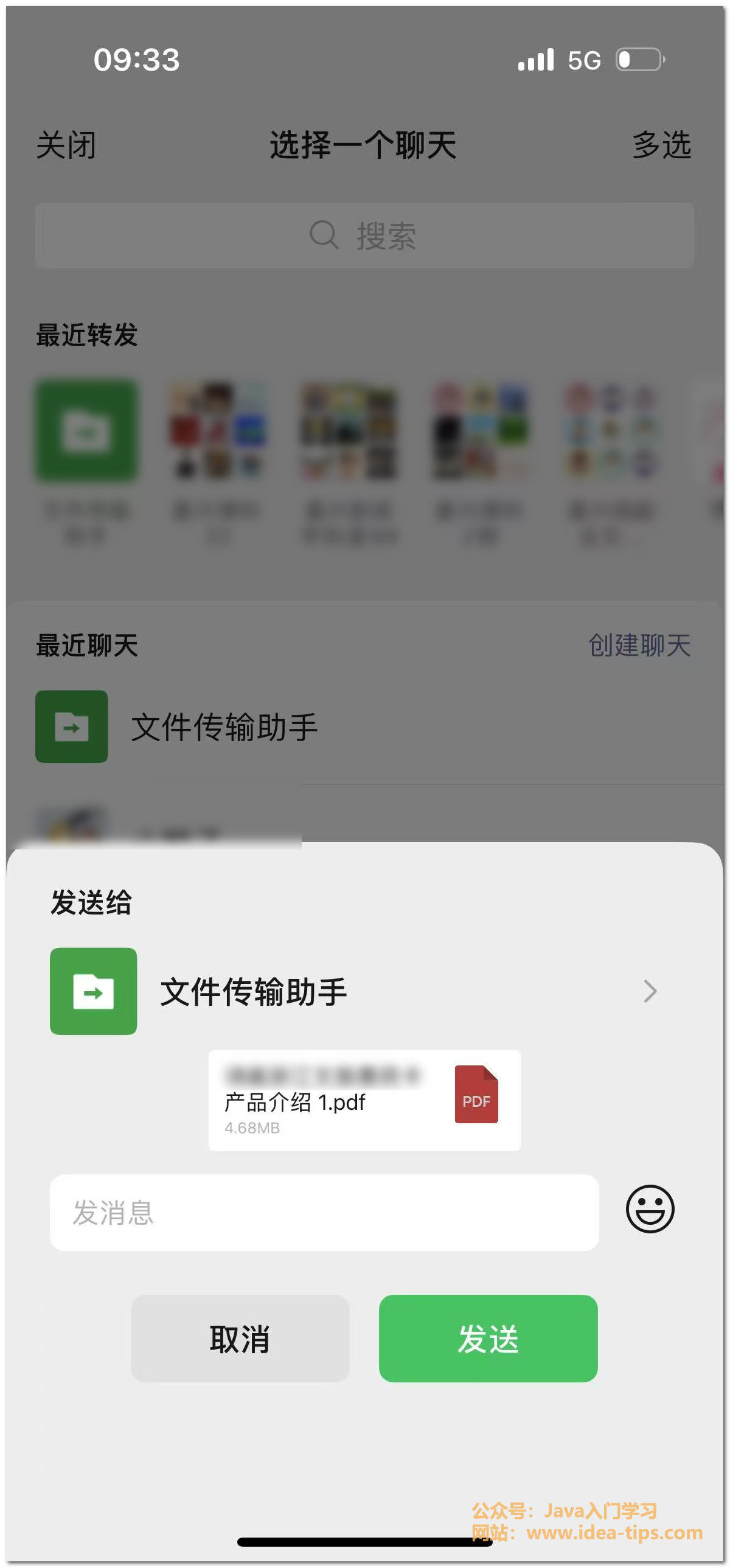The width and height of the screenshot is (730, 1568).
Task: Preview the 产品介绍 1.pdf attachment
Action: (364, 1101)
